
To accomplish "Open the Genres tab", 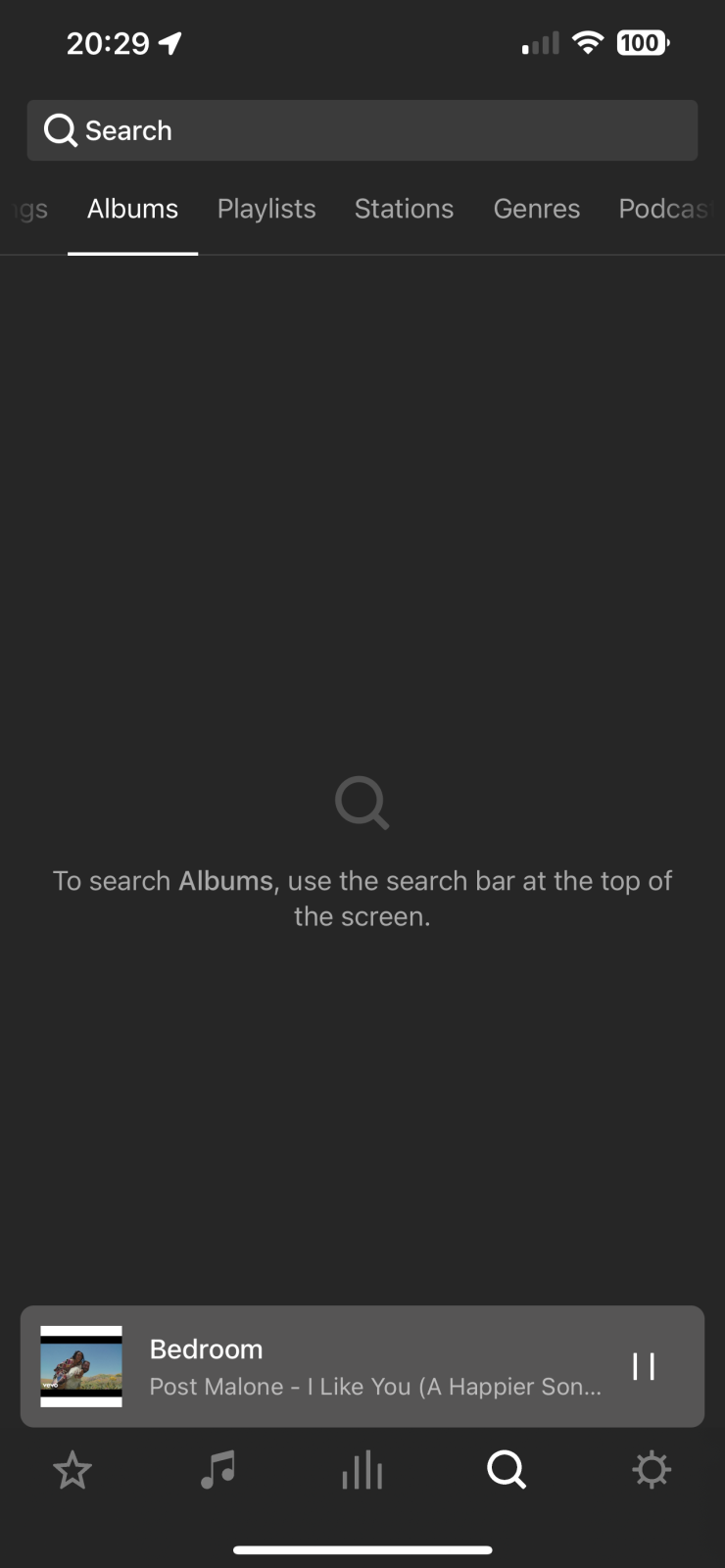I will (537, 209).
